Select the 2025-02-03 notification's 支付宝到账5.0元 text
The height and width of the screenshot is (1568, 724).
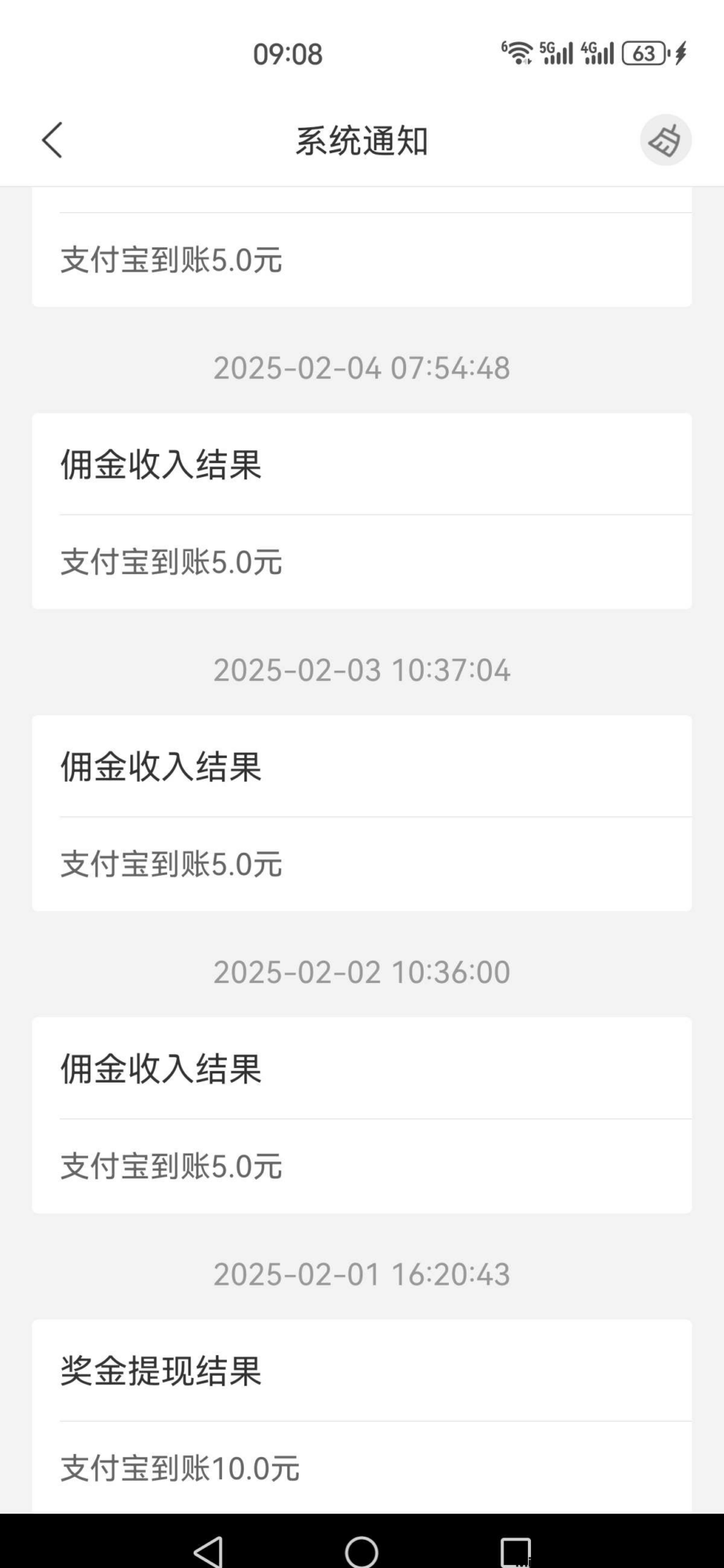click(x=172, y=864)
